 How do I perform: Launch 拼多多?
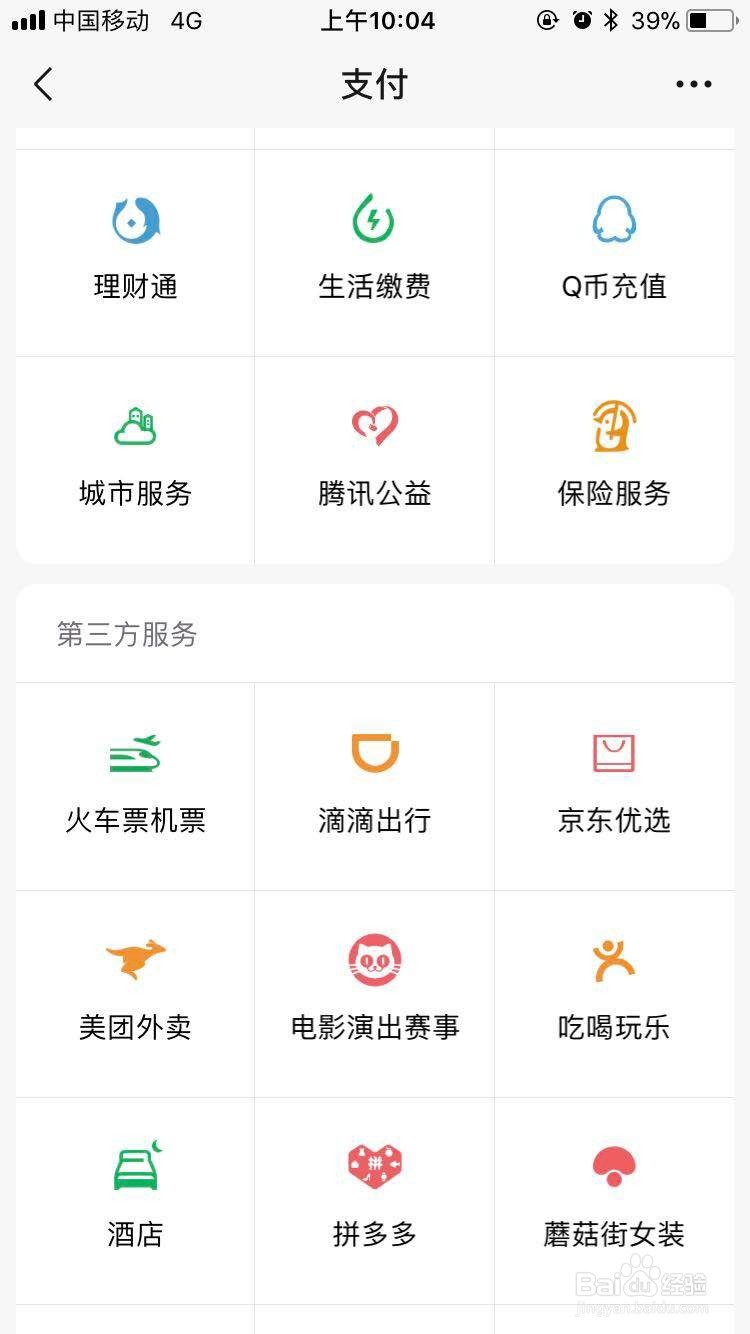pos(374,1198)
